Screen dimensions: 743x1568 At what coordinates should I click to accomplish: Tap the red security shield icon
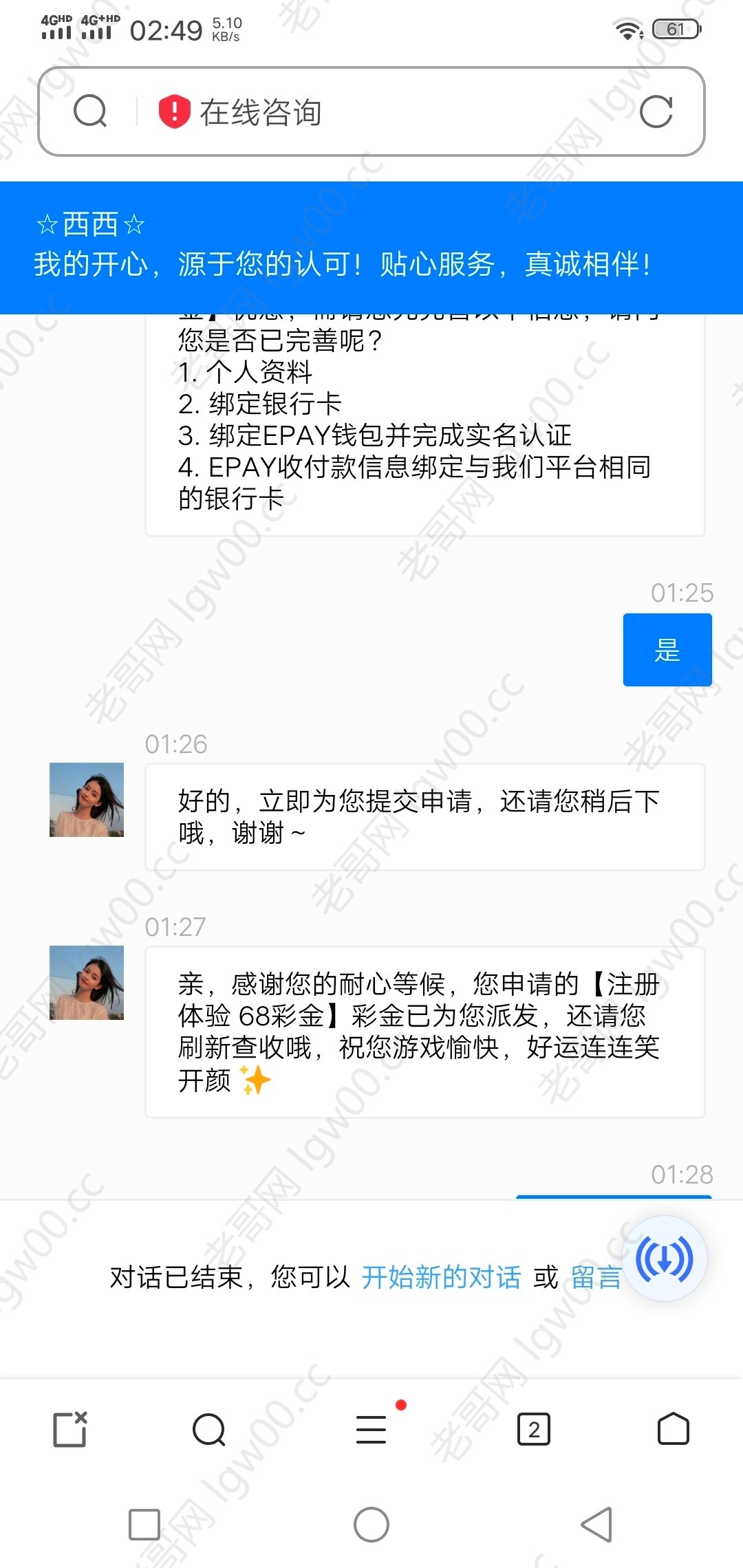(x=174, y=111)
